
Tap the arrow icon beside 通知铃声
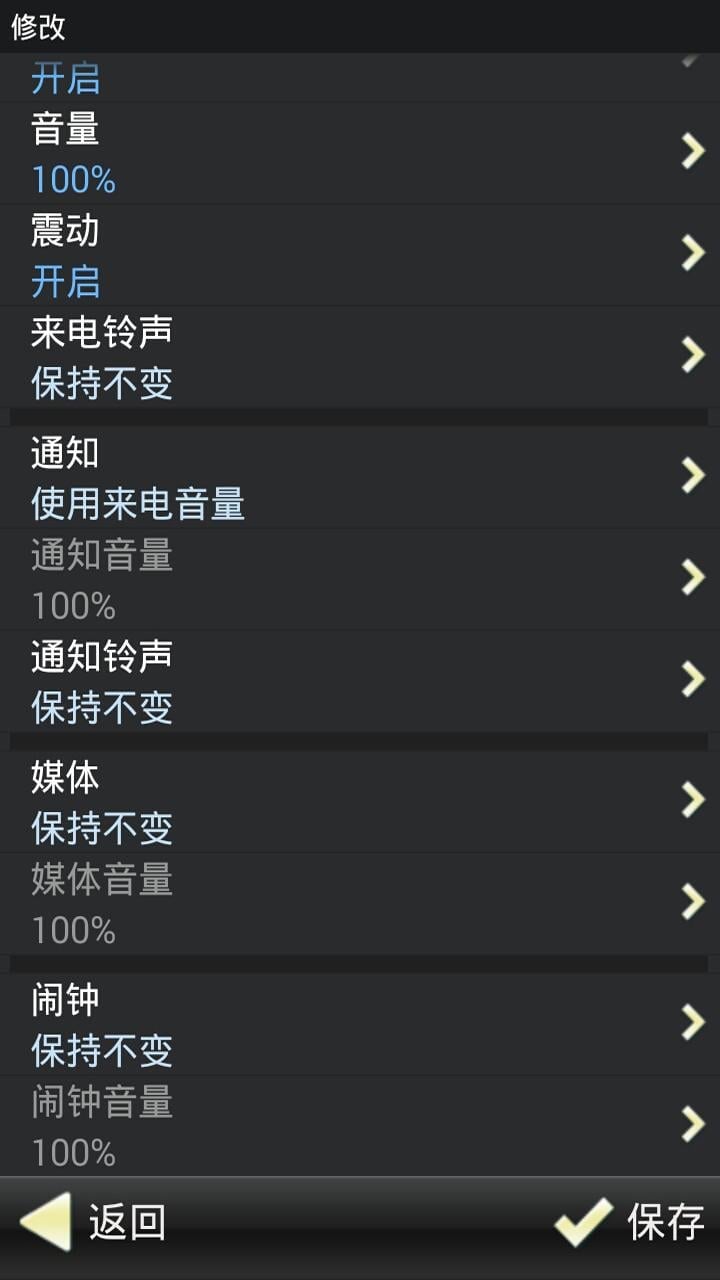click(x=694, y=679)
